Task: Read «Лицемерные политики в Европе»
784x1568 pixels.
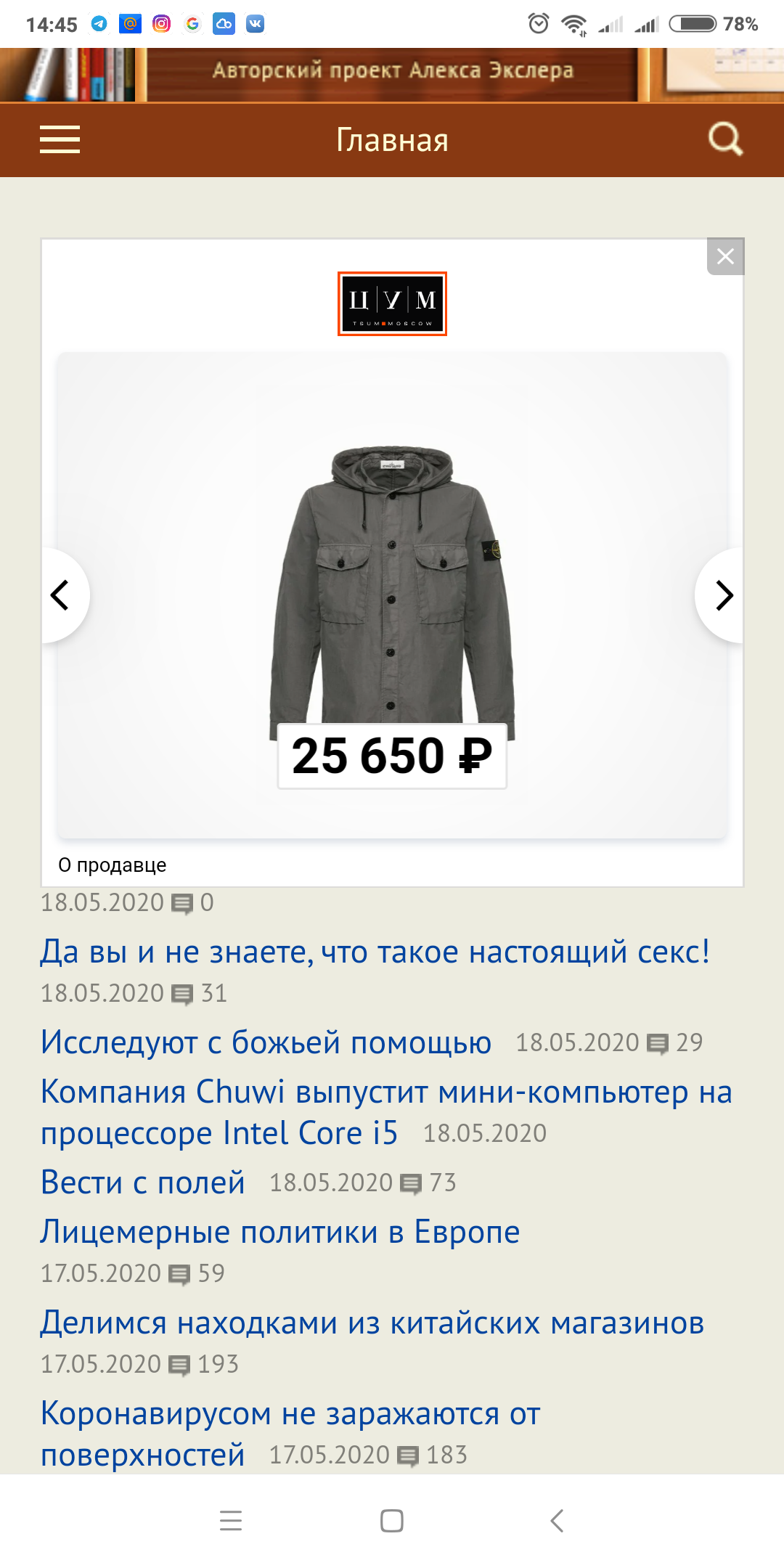Action: (x=280, y=1232)
